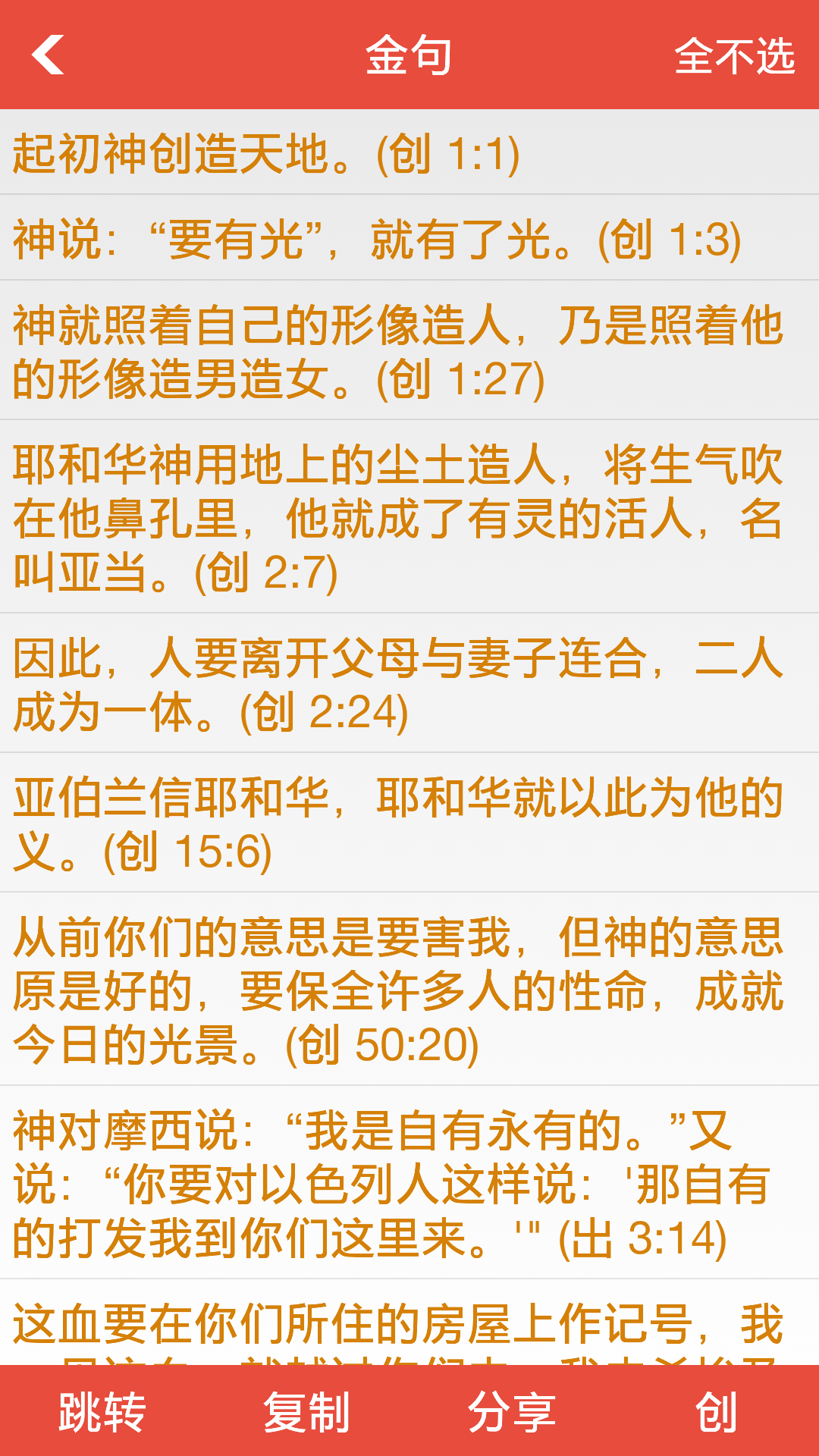Image resolution: width=819 pixels, height=1456 pixels.
Task: Pick the verse 创 2:24
Action: coord(409,684)
